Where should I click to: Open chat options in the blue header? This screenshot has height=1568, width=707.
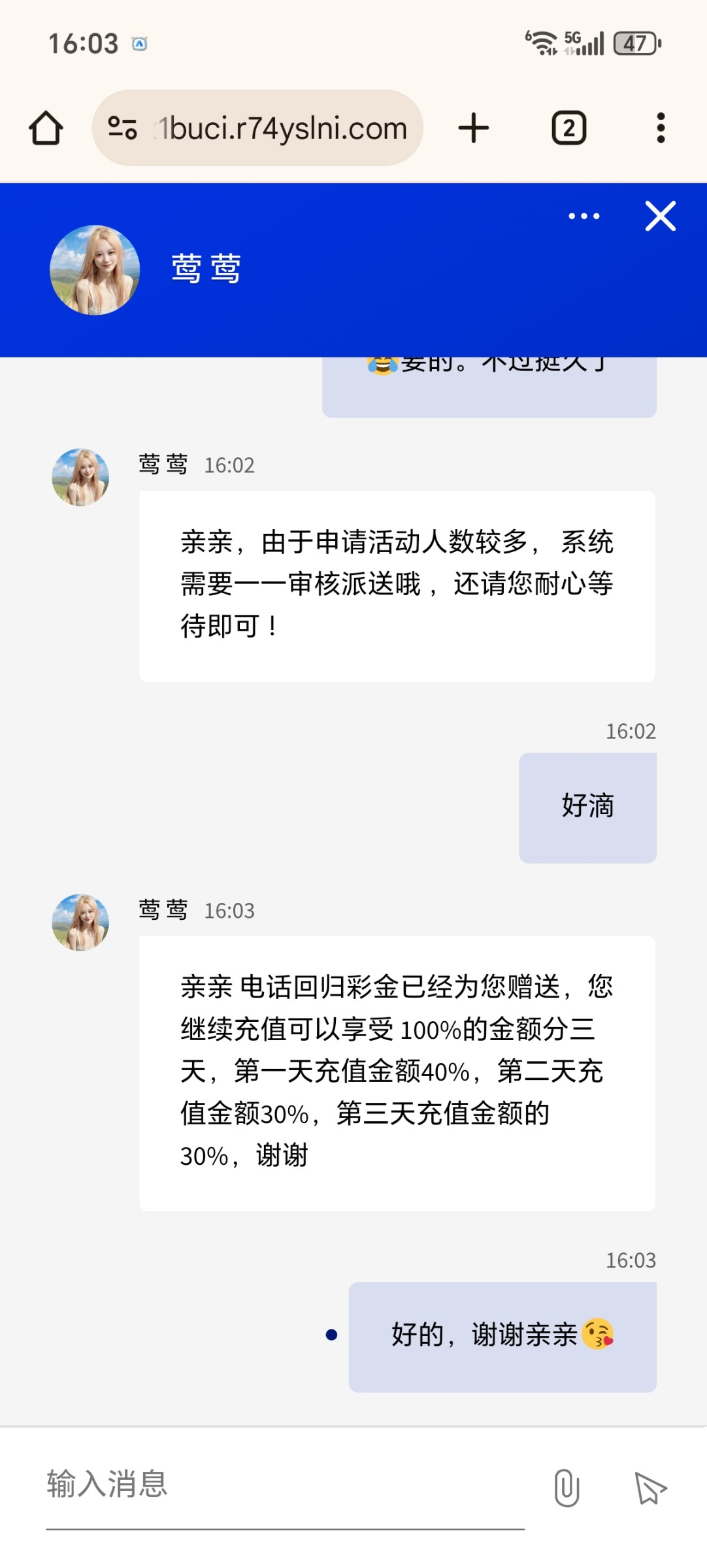click(584, 216)
